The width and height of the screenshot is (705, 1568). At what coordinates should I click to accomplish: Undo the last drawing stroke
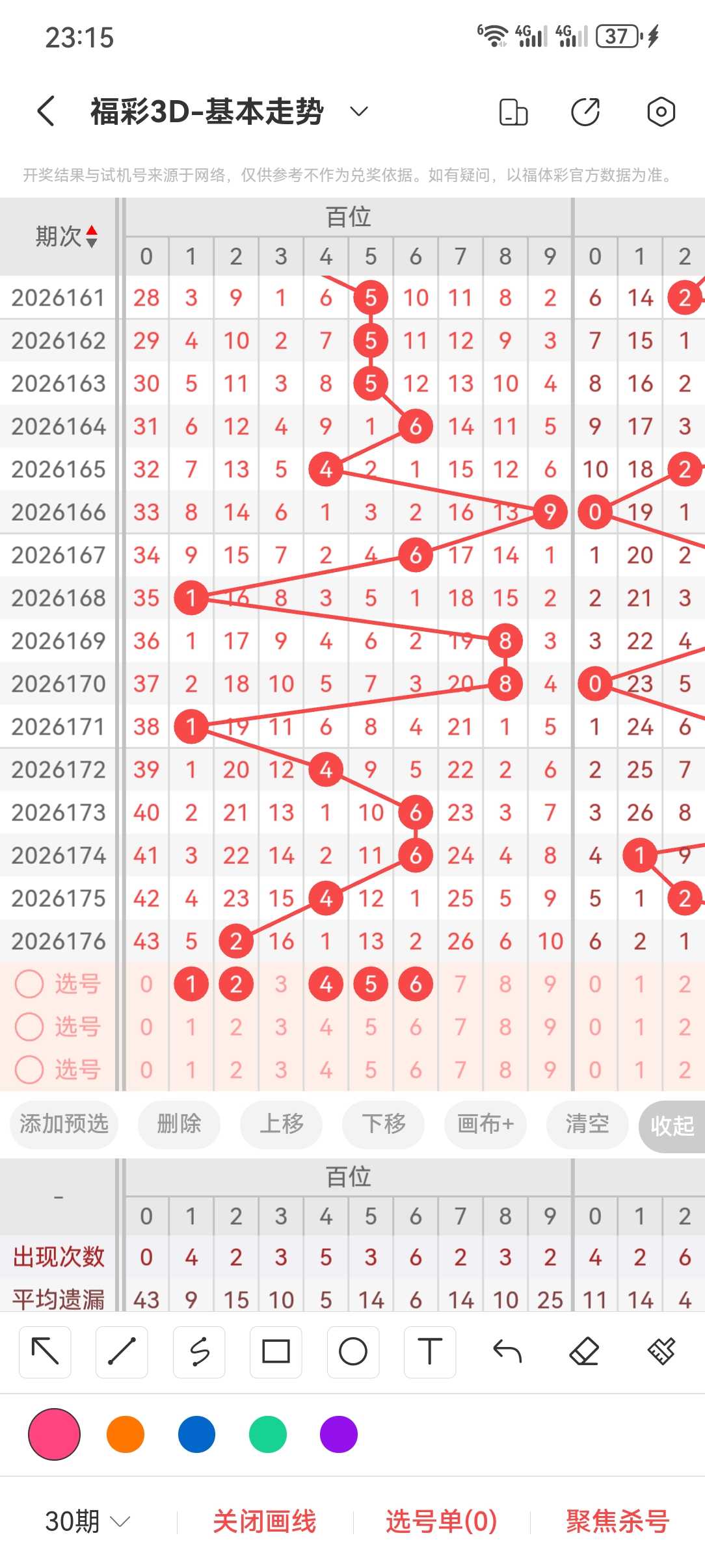(x=507, y=1352)
